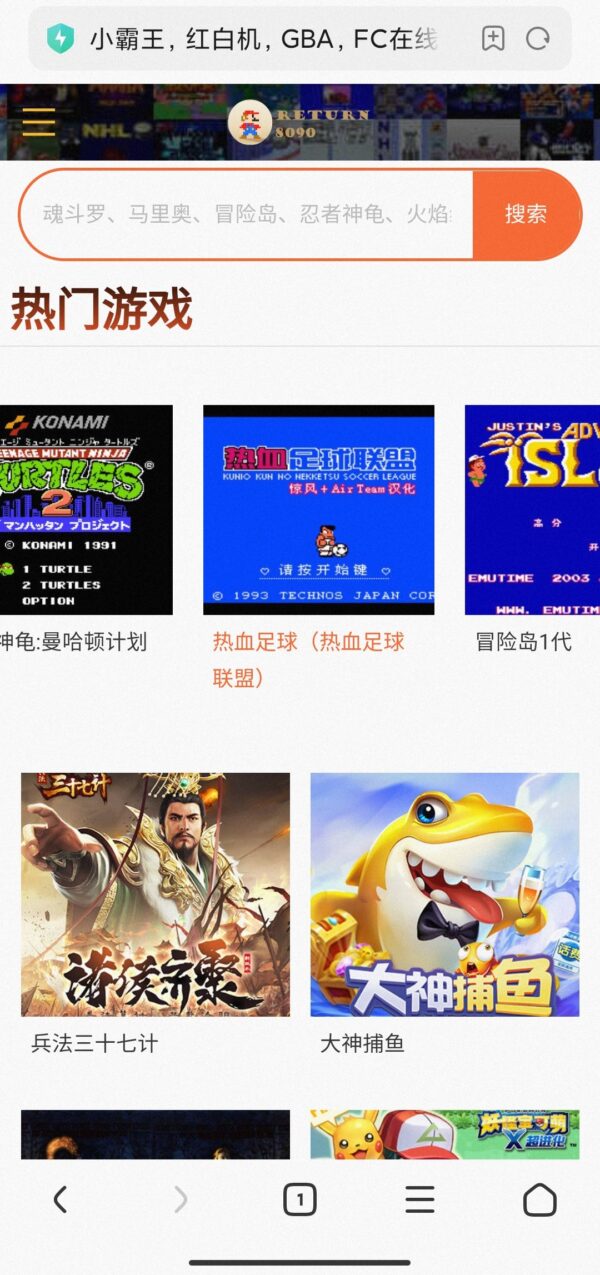Open the Pokémon game card at the bottom

point(444,1135)
